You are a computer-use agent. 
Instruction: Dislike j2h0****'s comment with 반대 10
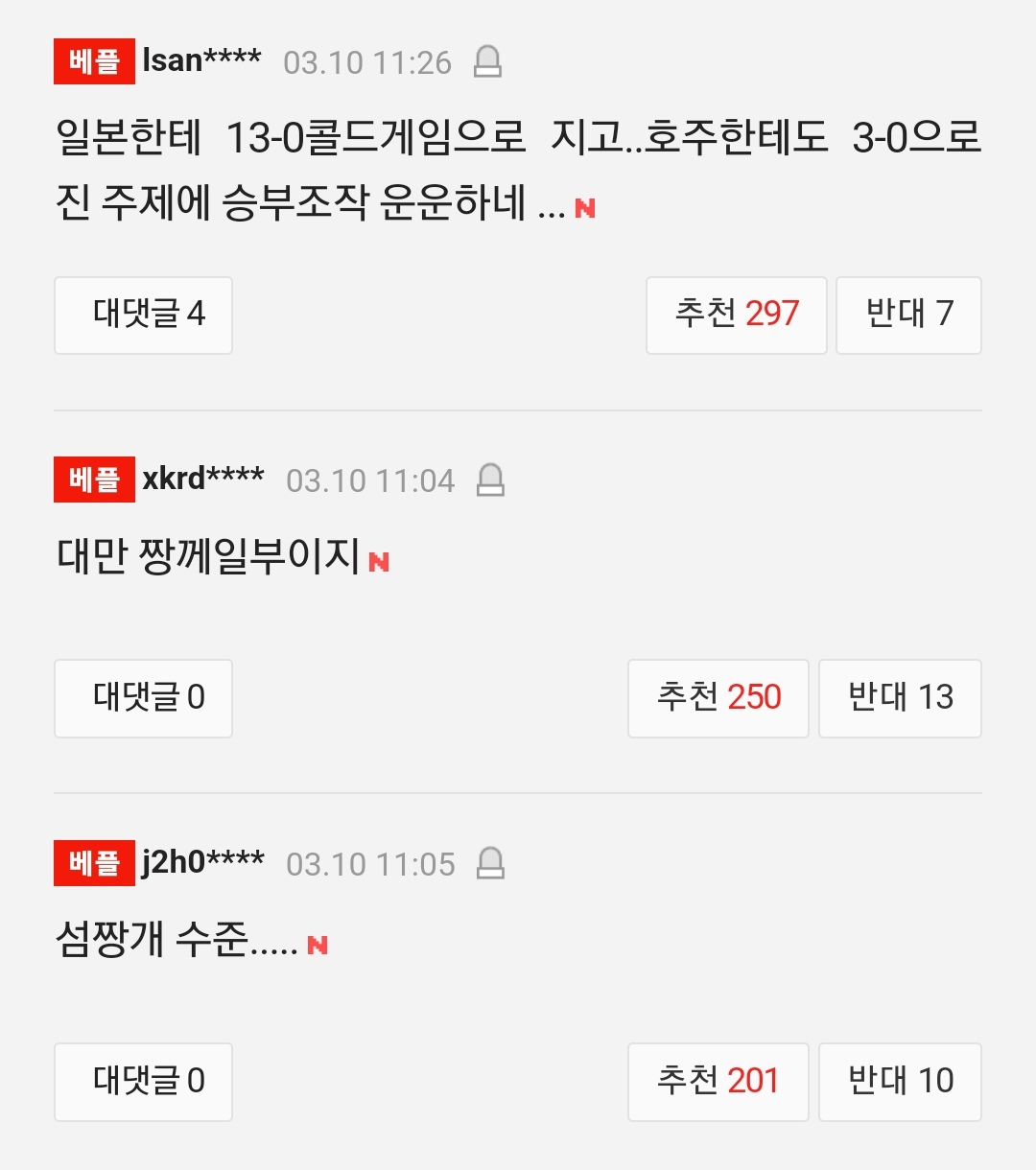[x=900, y=1081]
